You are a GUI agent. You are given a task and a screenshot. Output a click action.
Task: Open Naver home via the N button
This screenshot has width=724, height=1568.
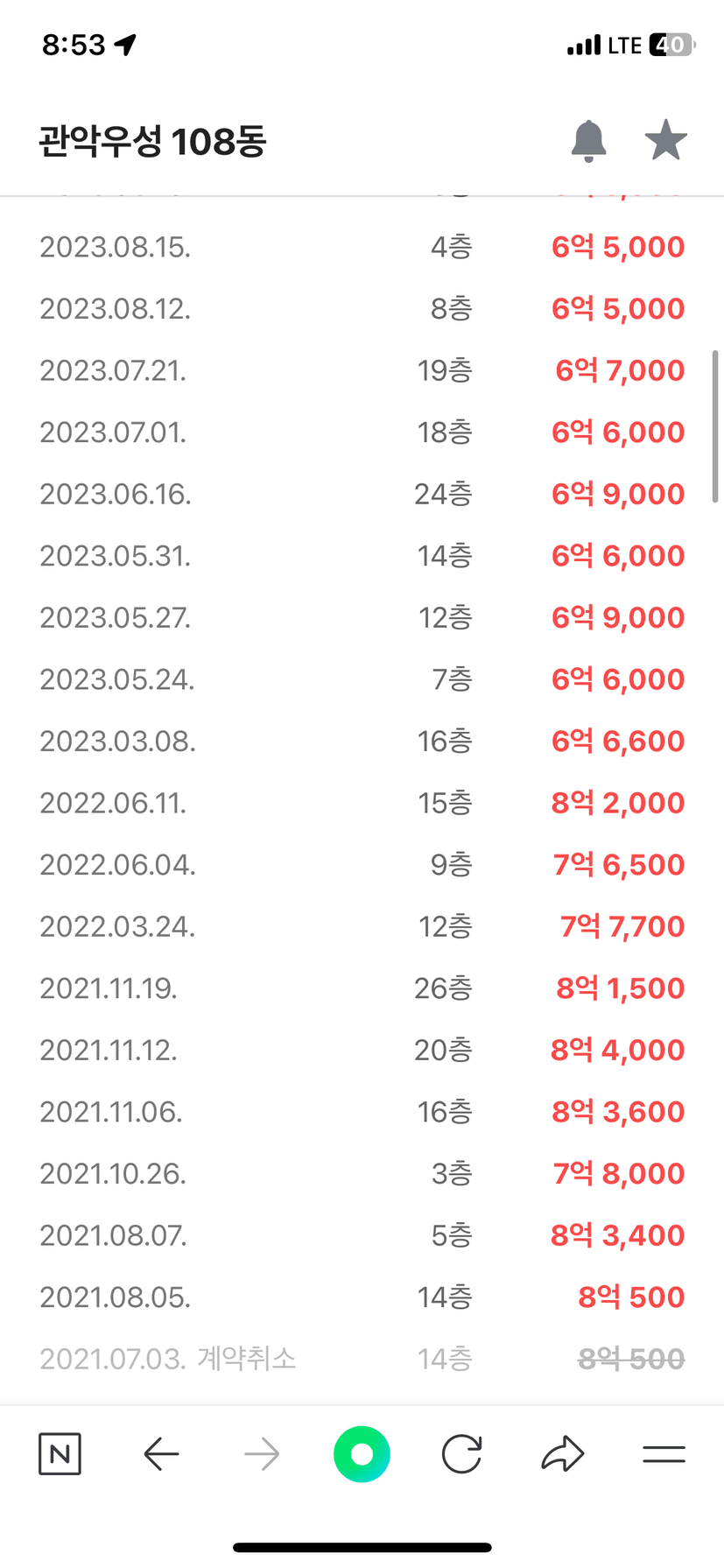60,1454
